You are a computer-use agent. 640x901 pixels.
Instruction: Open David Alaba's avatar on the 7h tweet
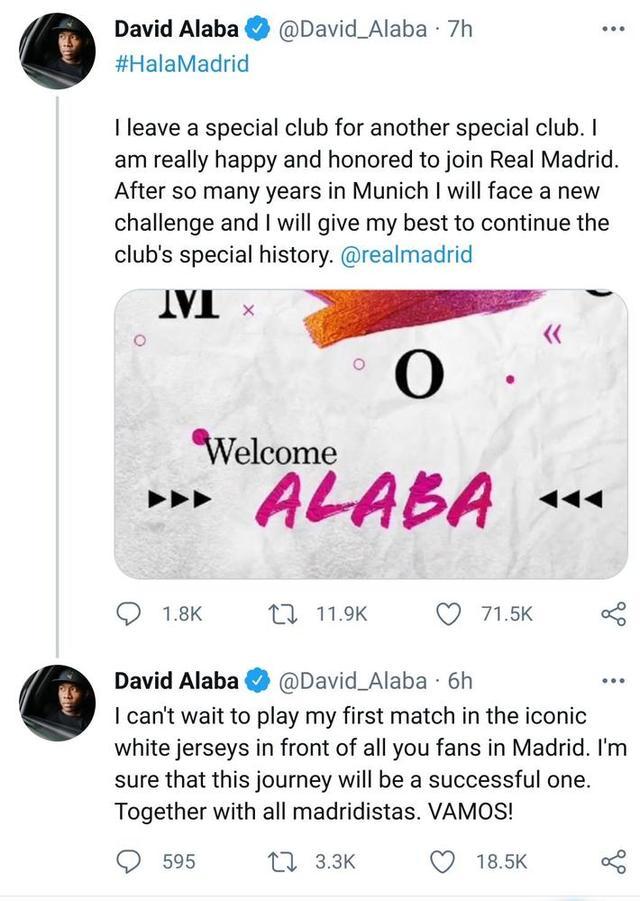[58, 51]
